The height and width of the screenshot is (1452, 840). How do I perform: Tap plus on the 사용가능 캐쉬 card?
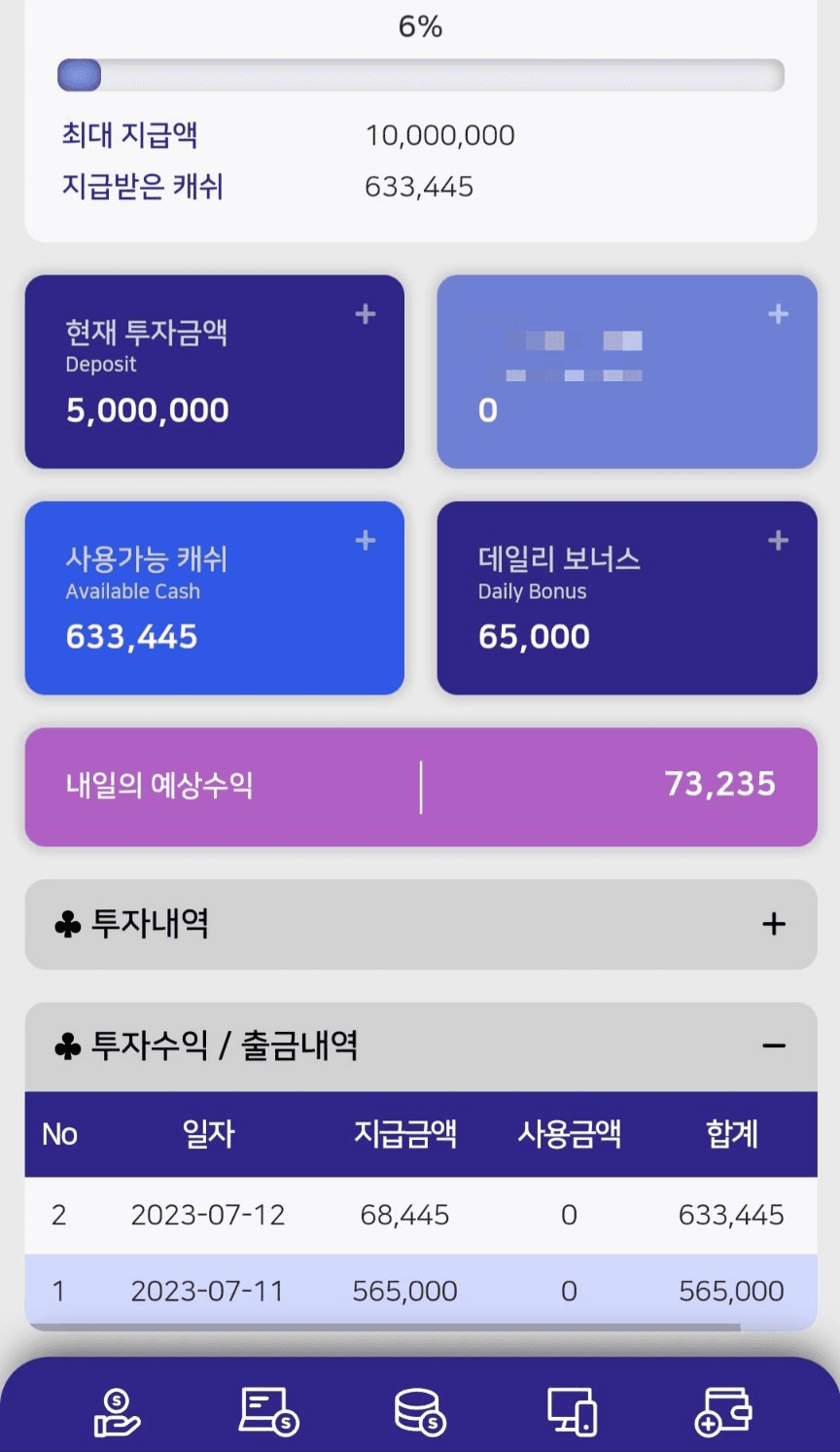click(366, 541)
